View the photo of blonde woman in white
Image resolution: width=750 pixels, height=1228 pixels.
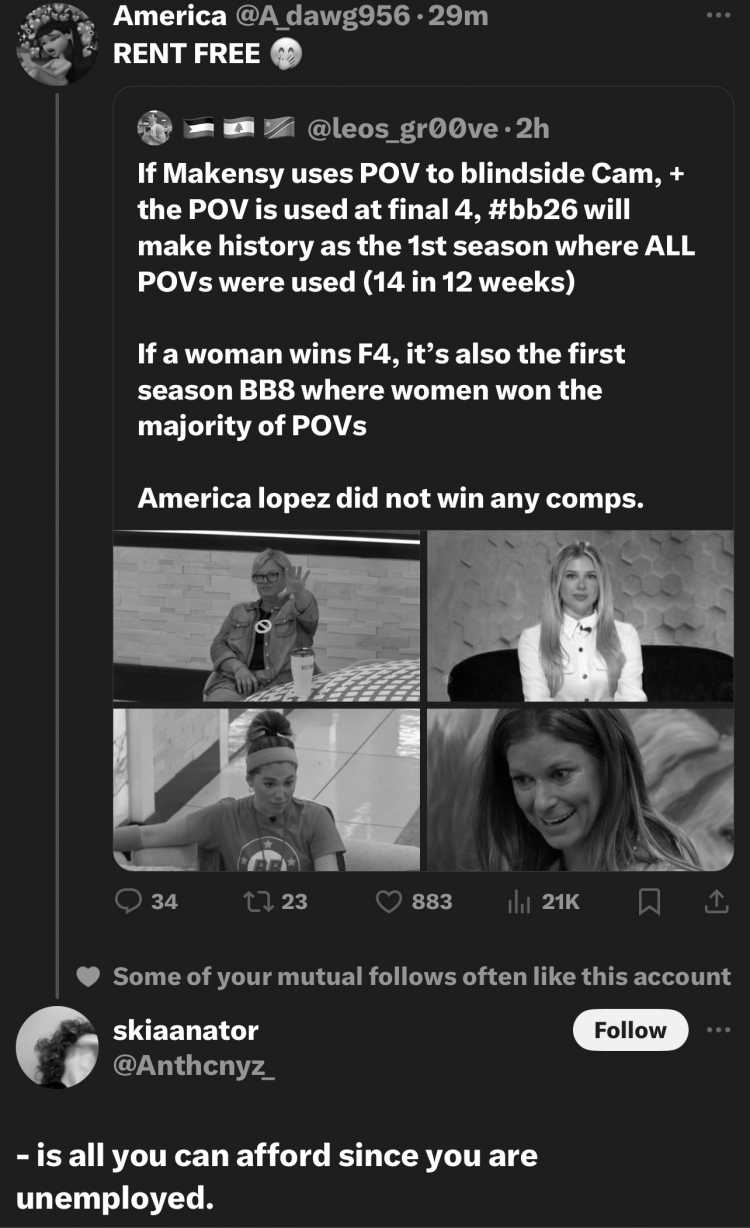[x=581, y=616]
